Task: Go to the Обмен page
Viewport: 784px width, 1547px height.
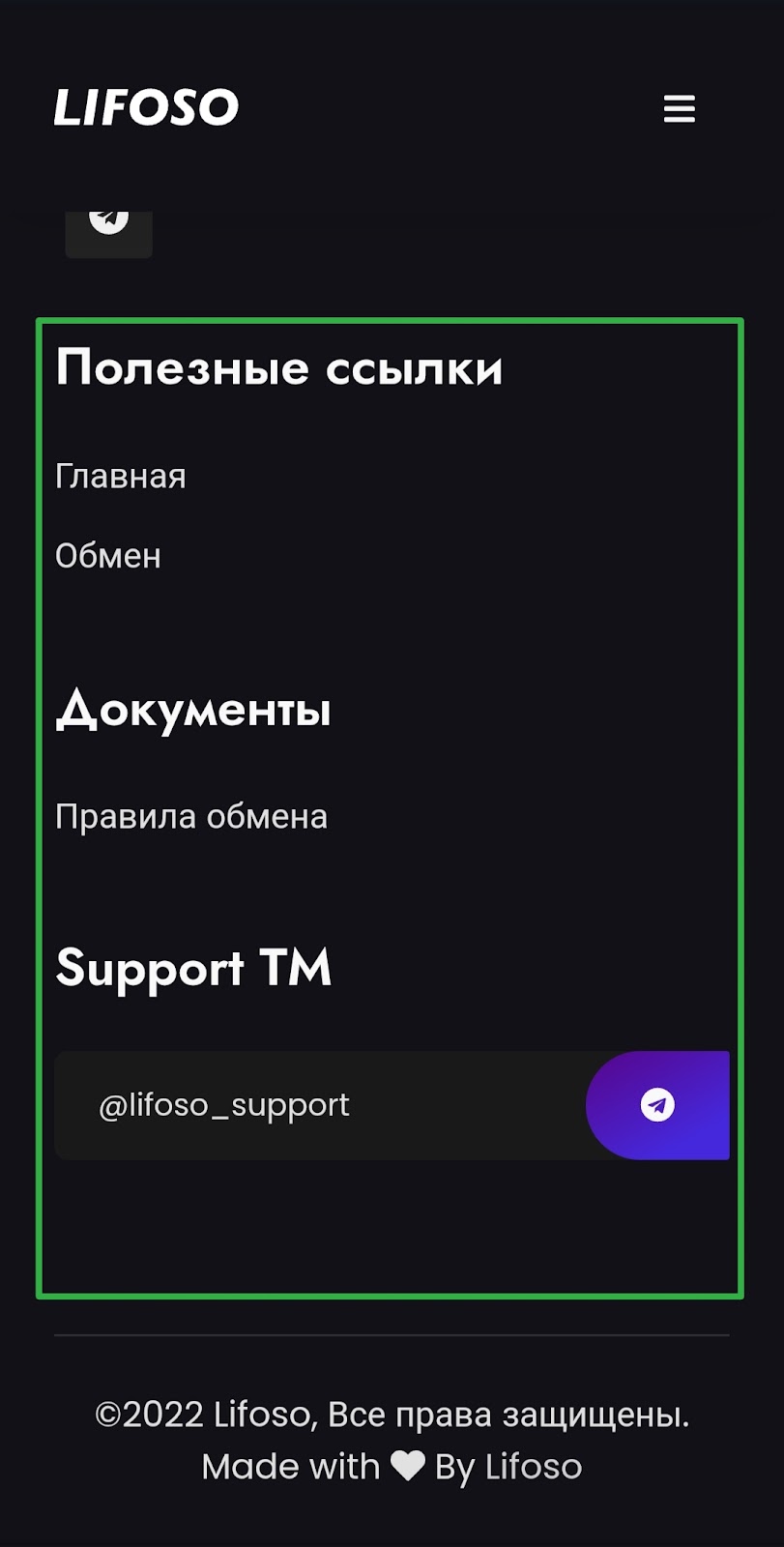Action: [x=108, y=556]
